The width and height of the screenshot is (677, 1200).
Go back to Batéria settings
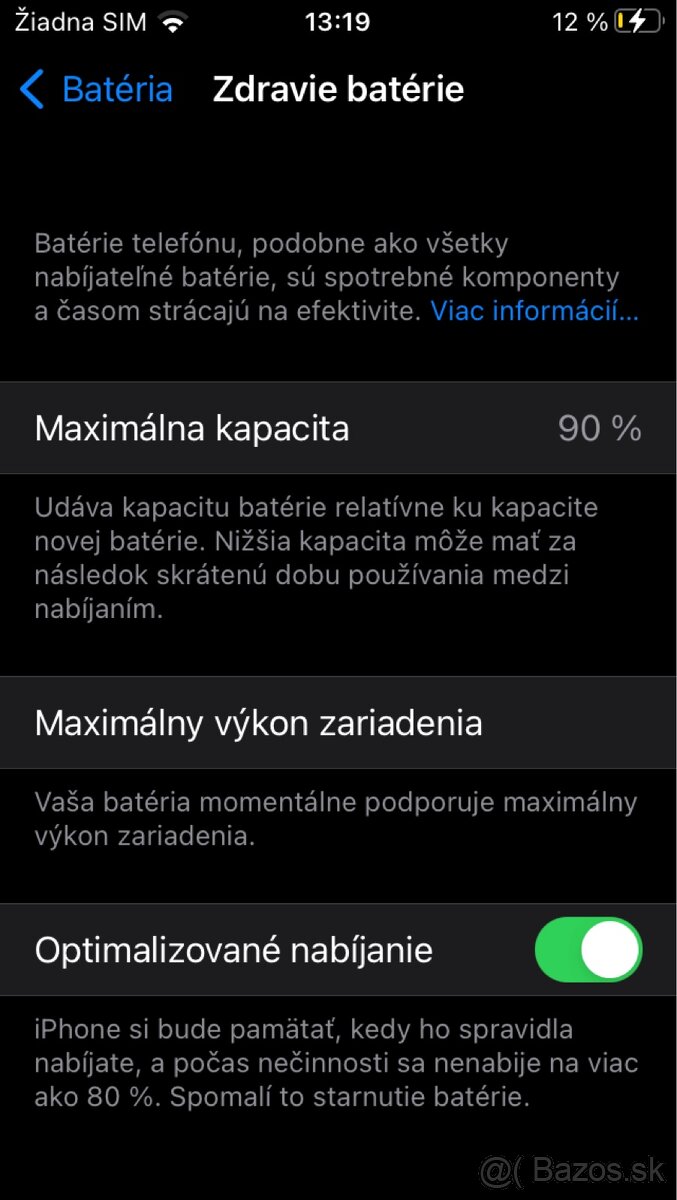(96, 89)
